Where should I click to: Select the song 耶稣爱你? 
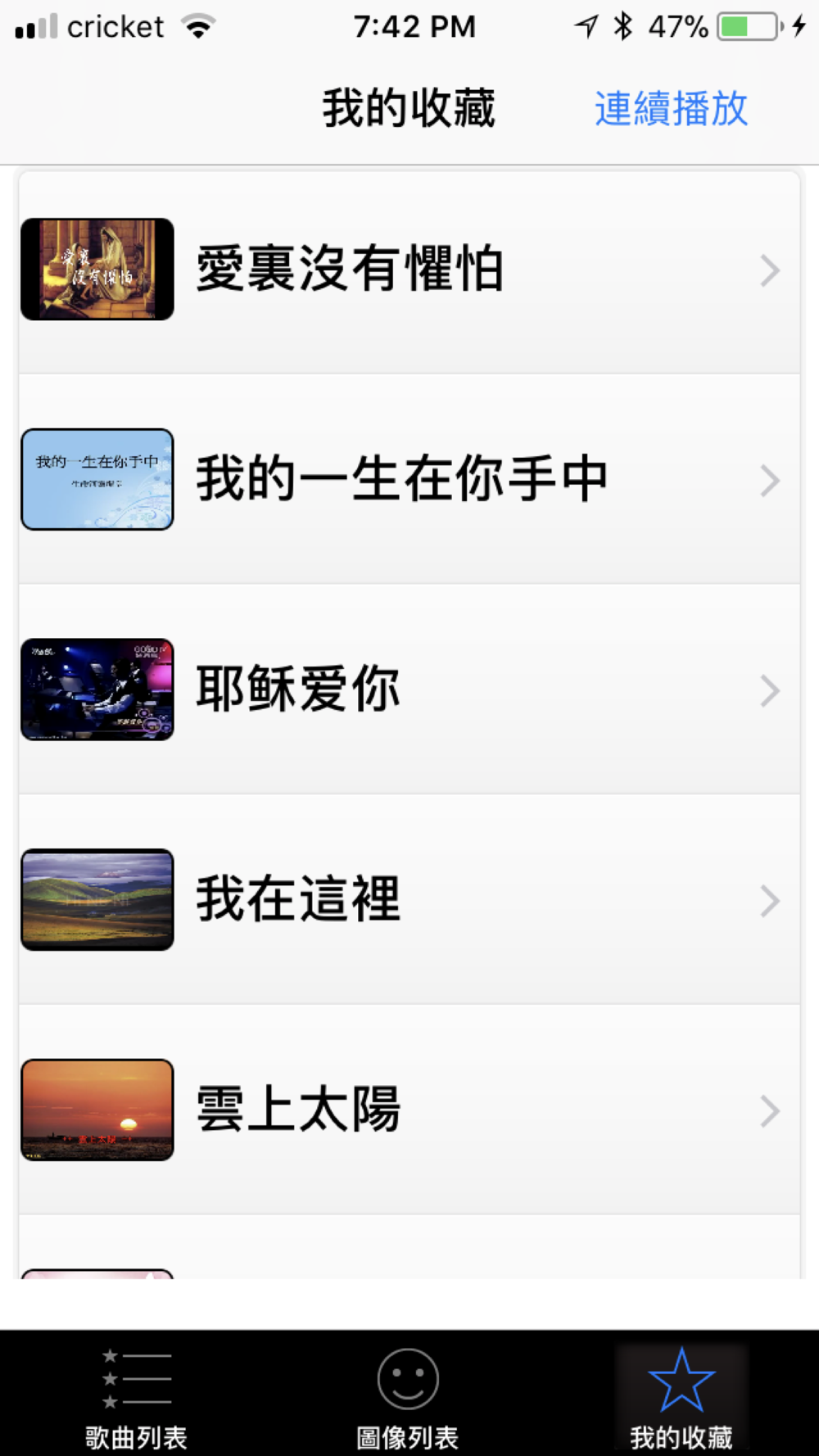409,690
